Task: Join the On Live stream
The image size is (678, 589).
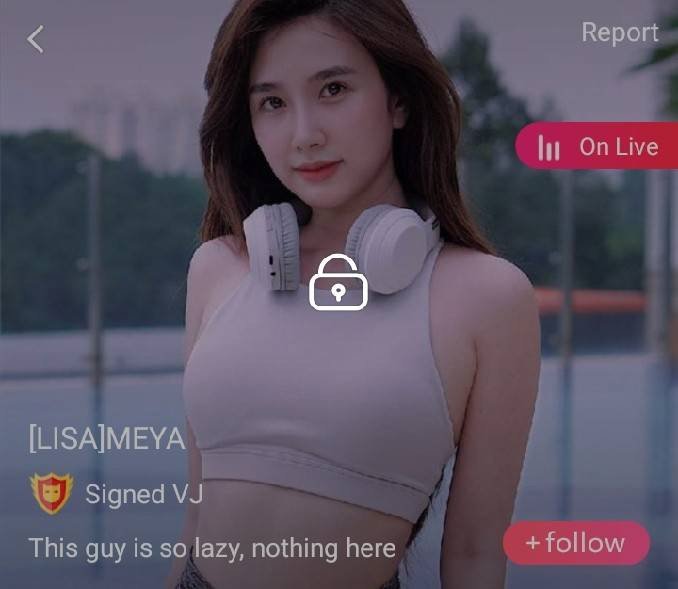Action: tap(598, 147)
